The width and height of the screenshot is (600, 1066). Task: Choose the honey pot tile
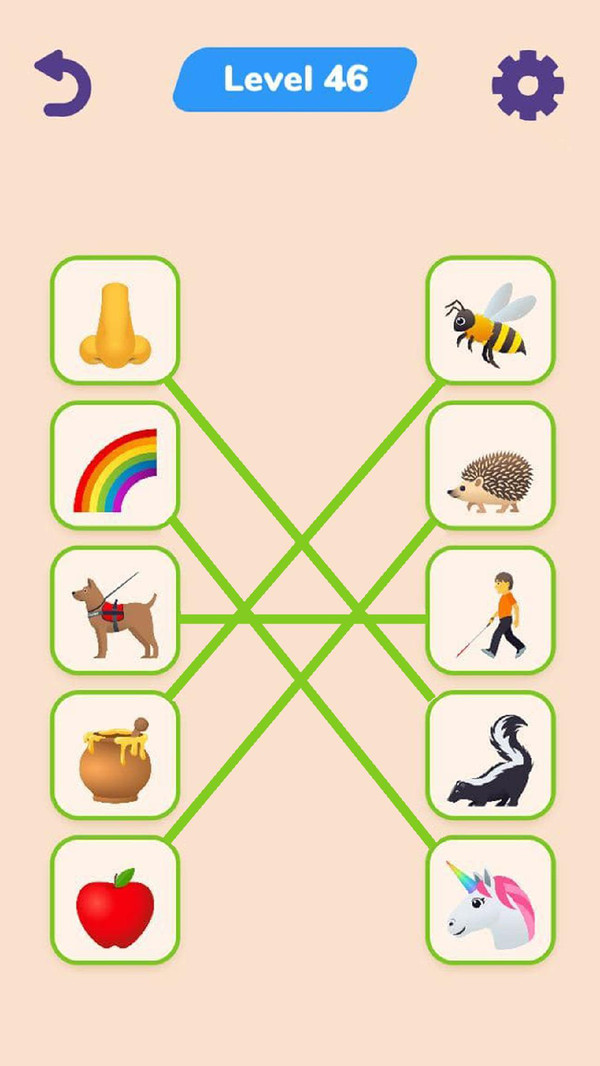coord(115,755)
